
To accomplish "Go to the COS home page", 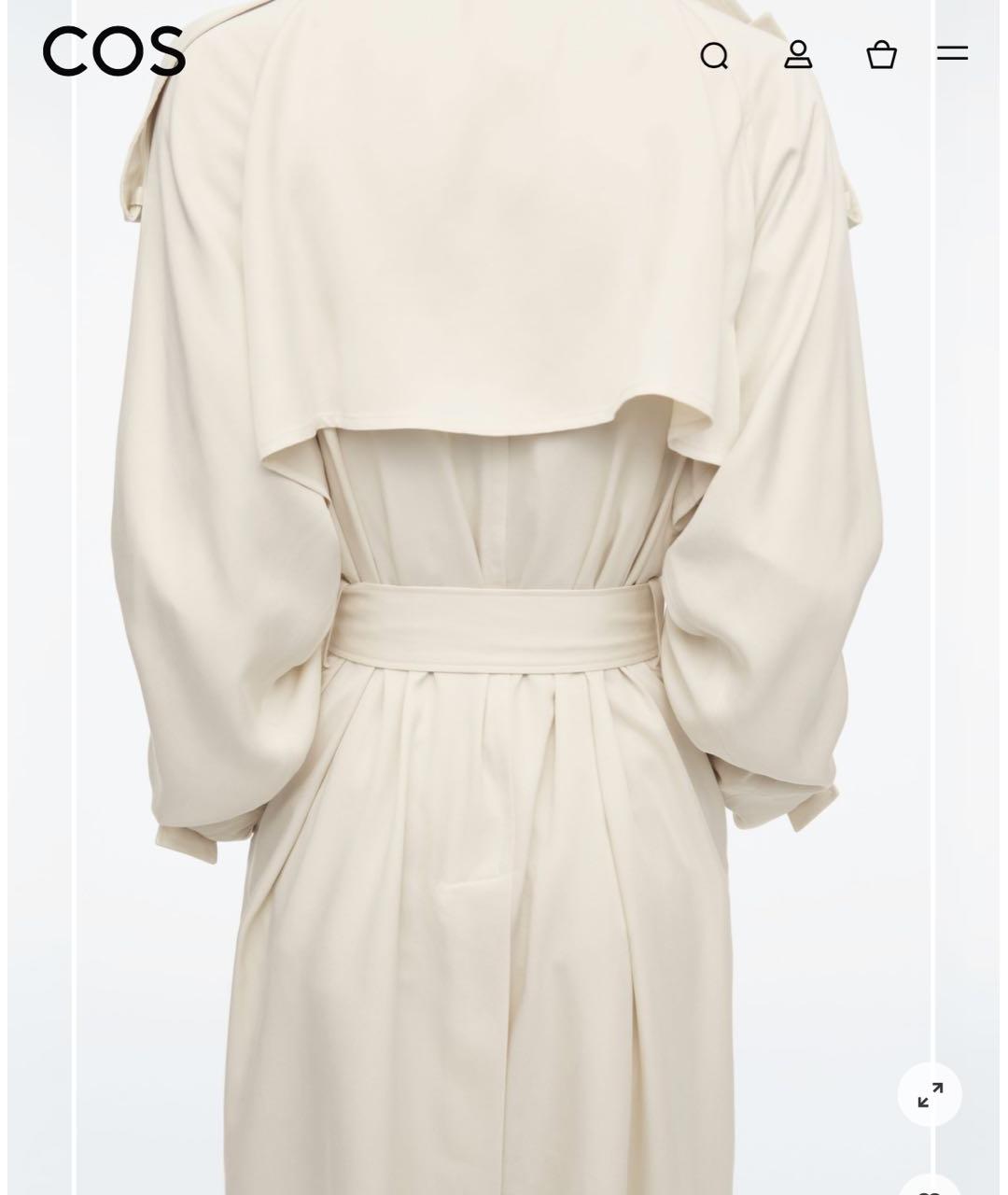I will [114, 51].
